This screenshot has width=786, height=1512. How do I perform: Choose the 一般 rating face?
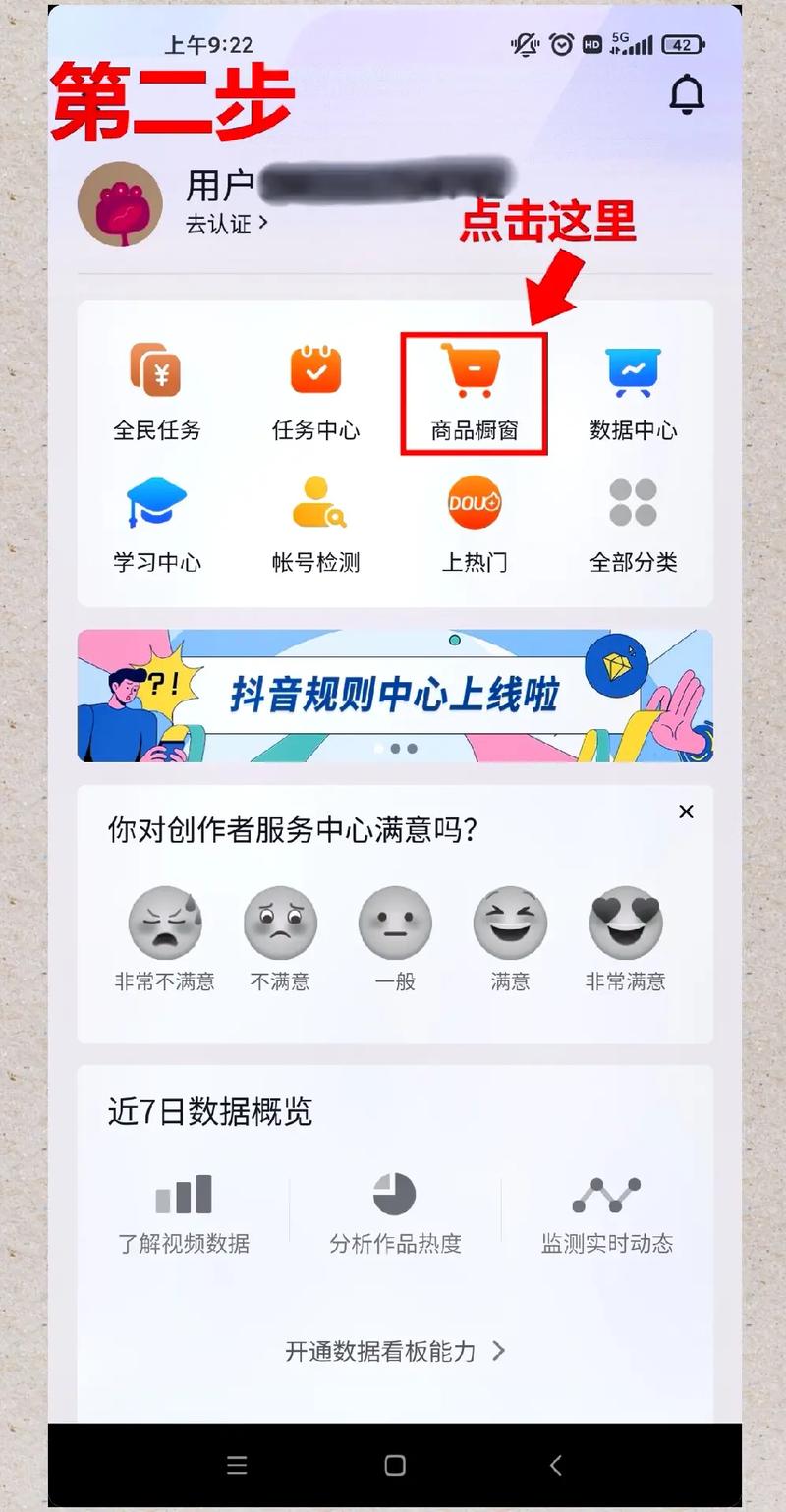[x=395, y=937]
